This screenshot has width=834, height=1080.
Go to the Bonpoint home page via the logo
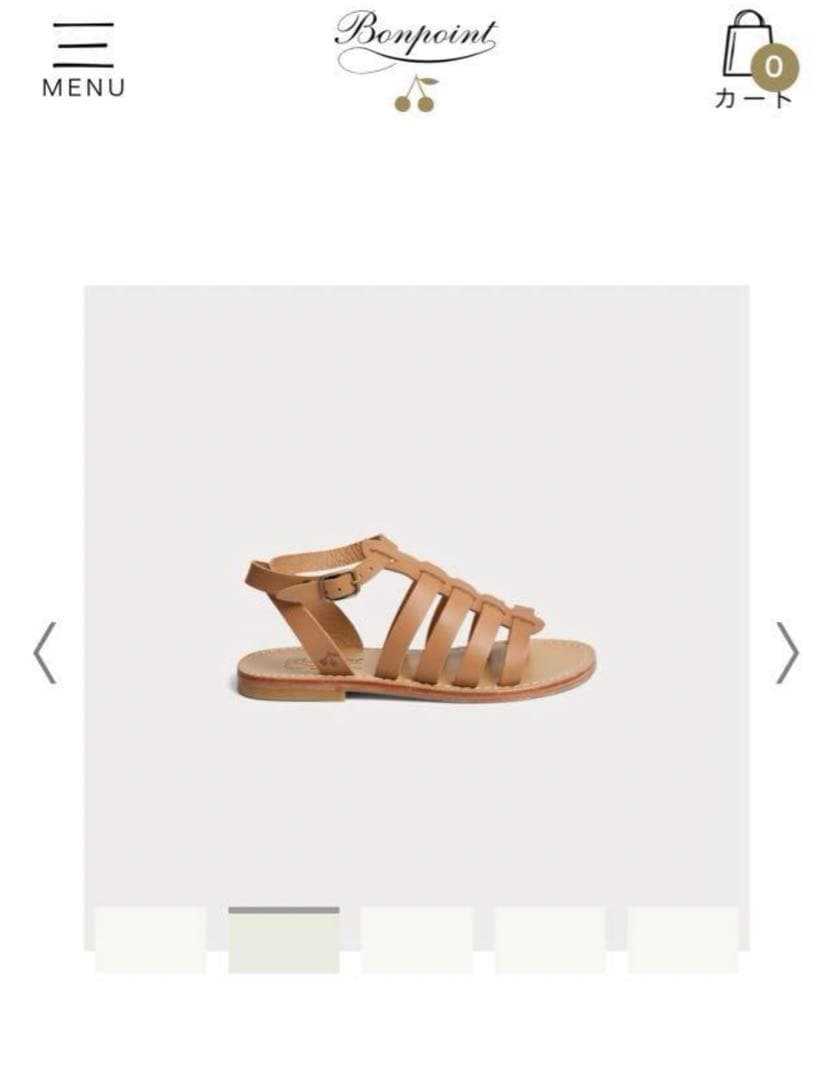415,58
